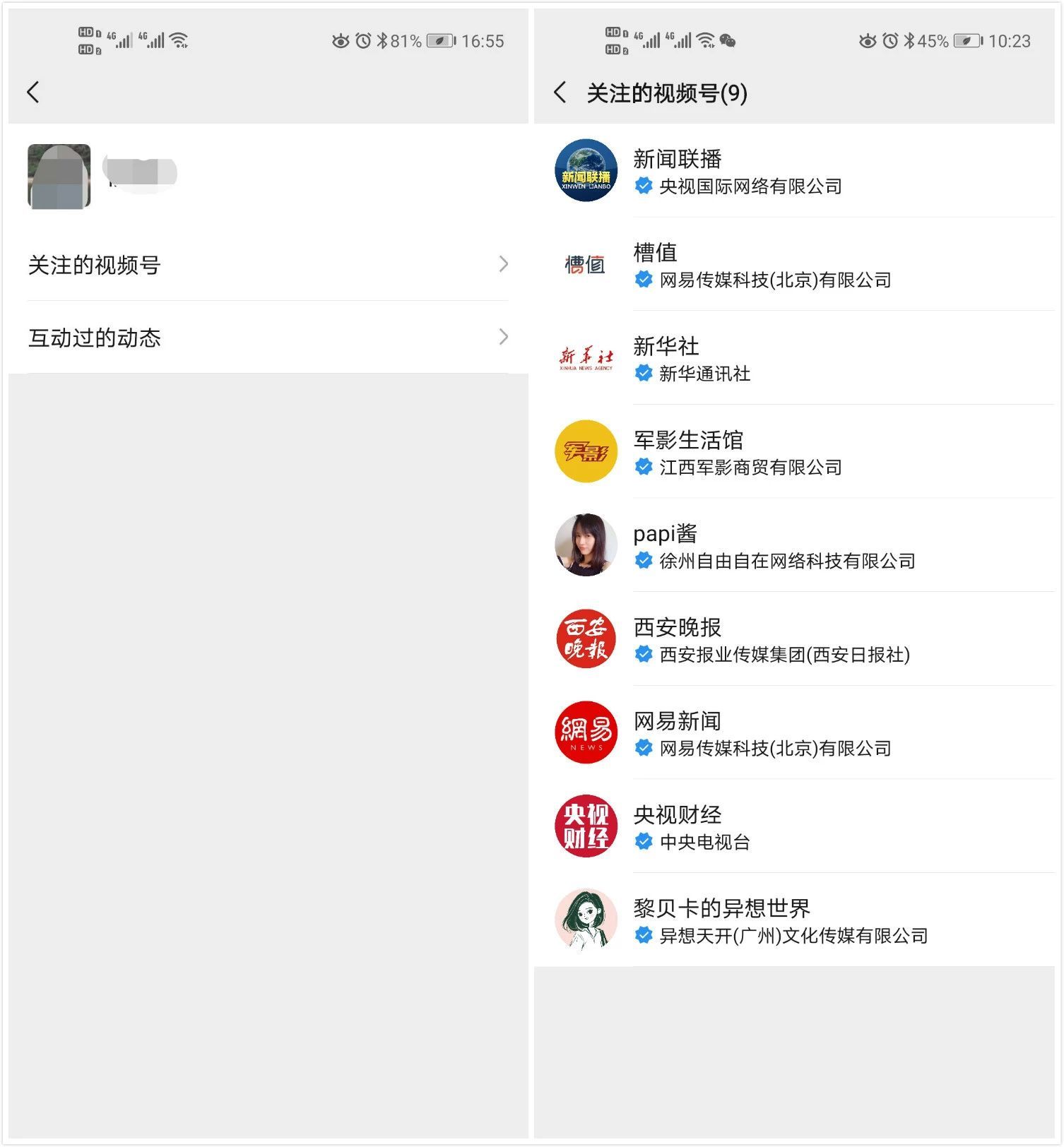The height and width of the screenshot is (1147, 1064).
Task: Open the 新闻联播 channel avatar
Action: tap(586, 173)
